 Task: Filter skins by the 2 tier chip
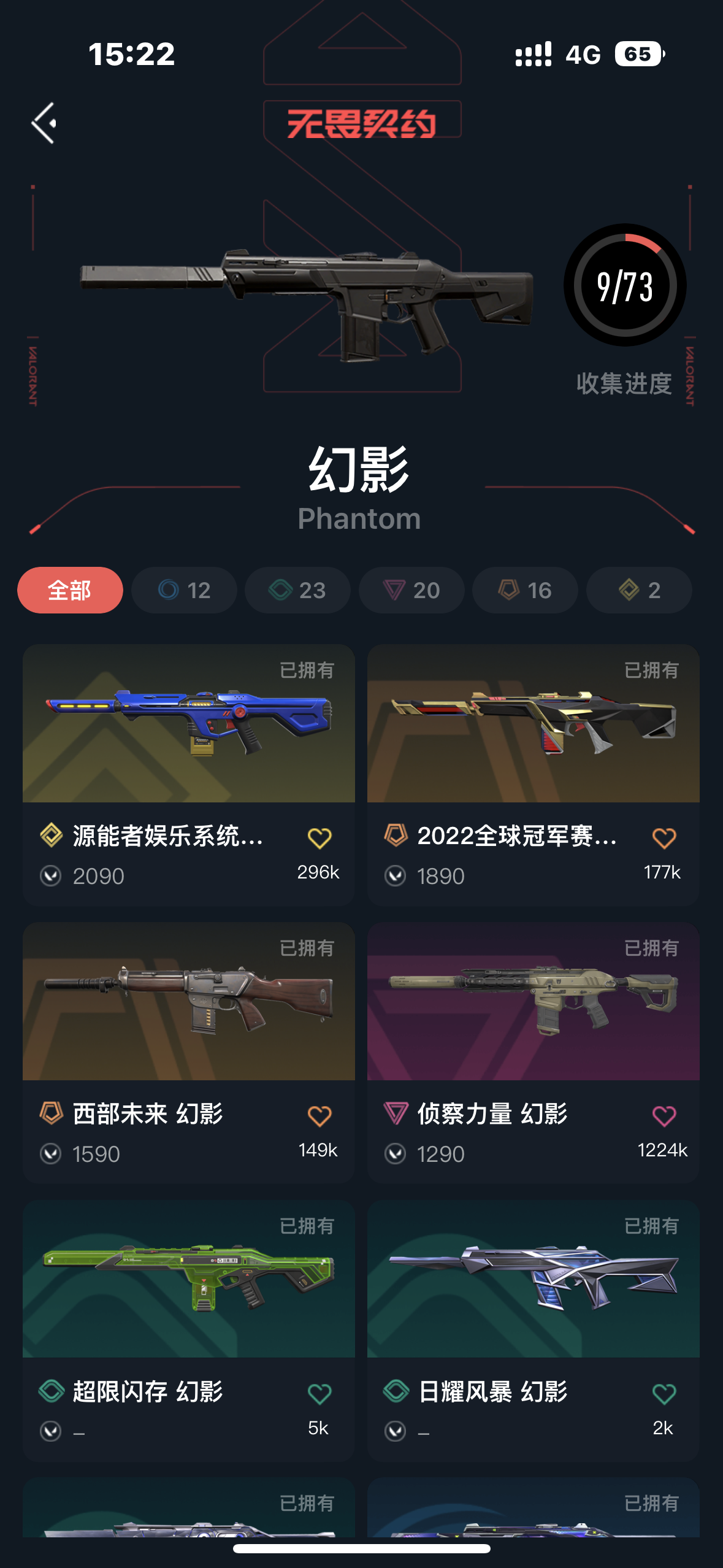[639, 590]
